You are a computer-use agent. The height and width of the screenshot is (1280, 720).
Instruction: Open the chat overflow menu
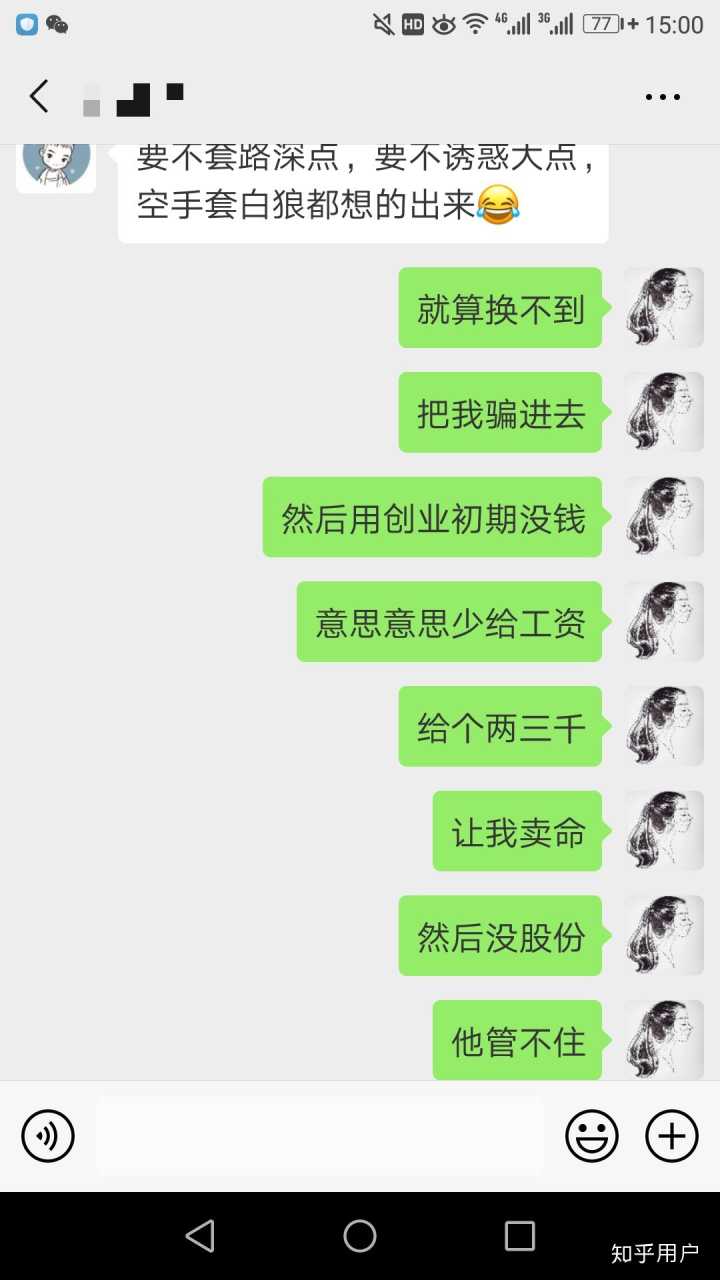(x=662, y=97)
